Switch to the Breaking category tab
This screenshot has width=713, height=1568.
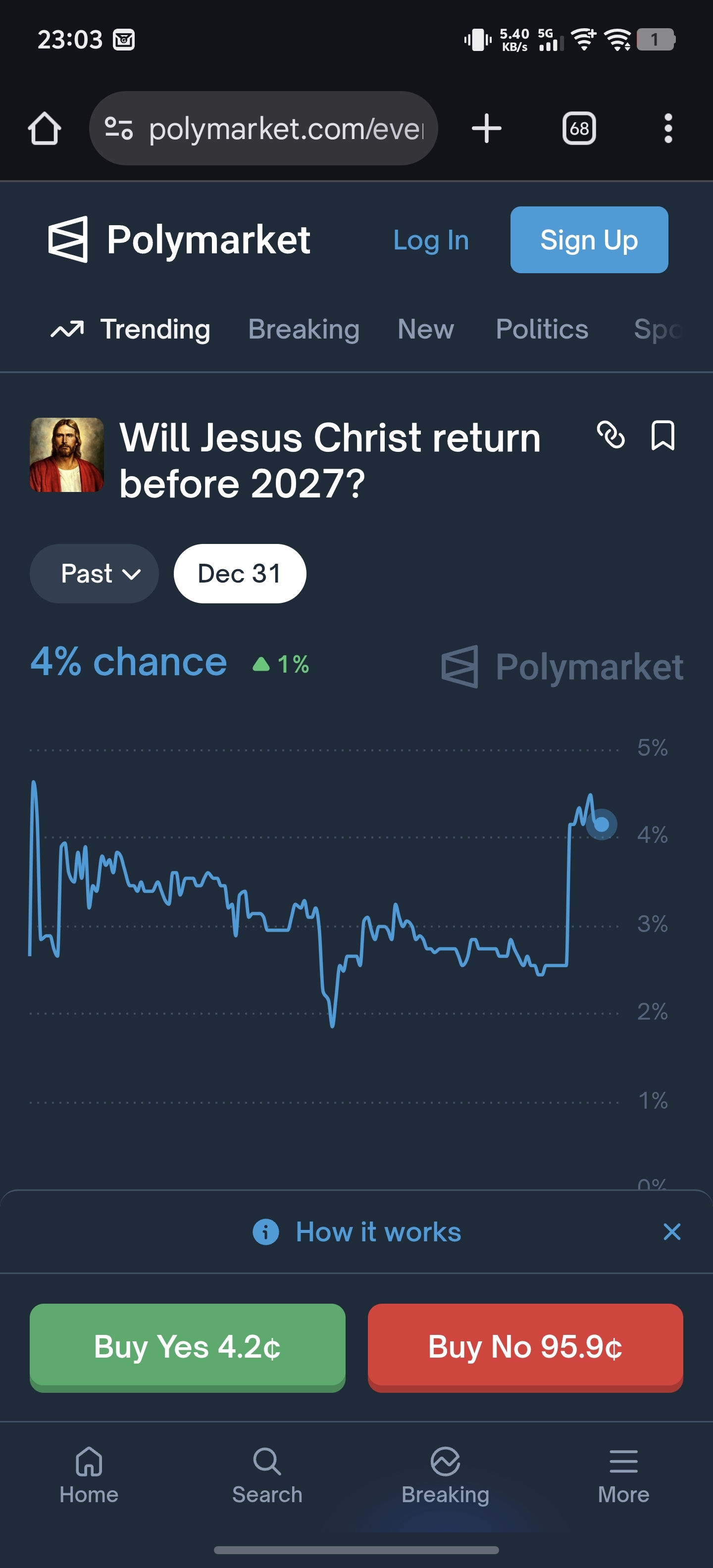pos(304,329)
